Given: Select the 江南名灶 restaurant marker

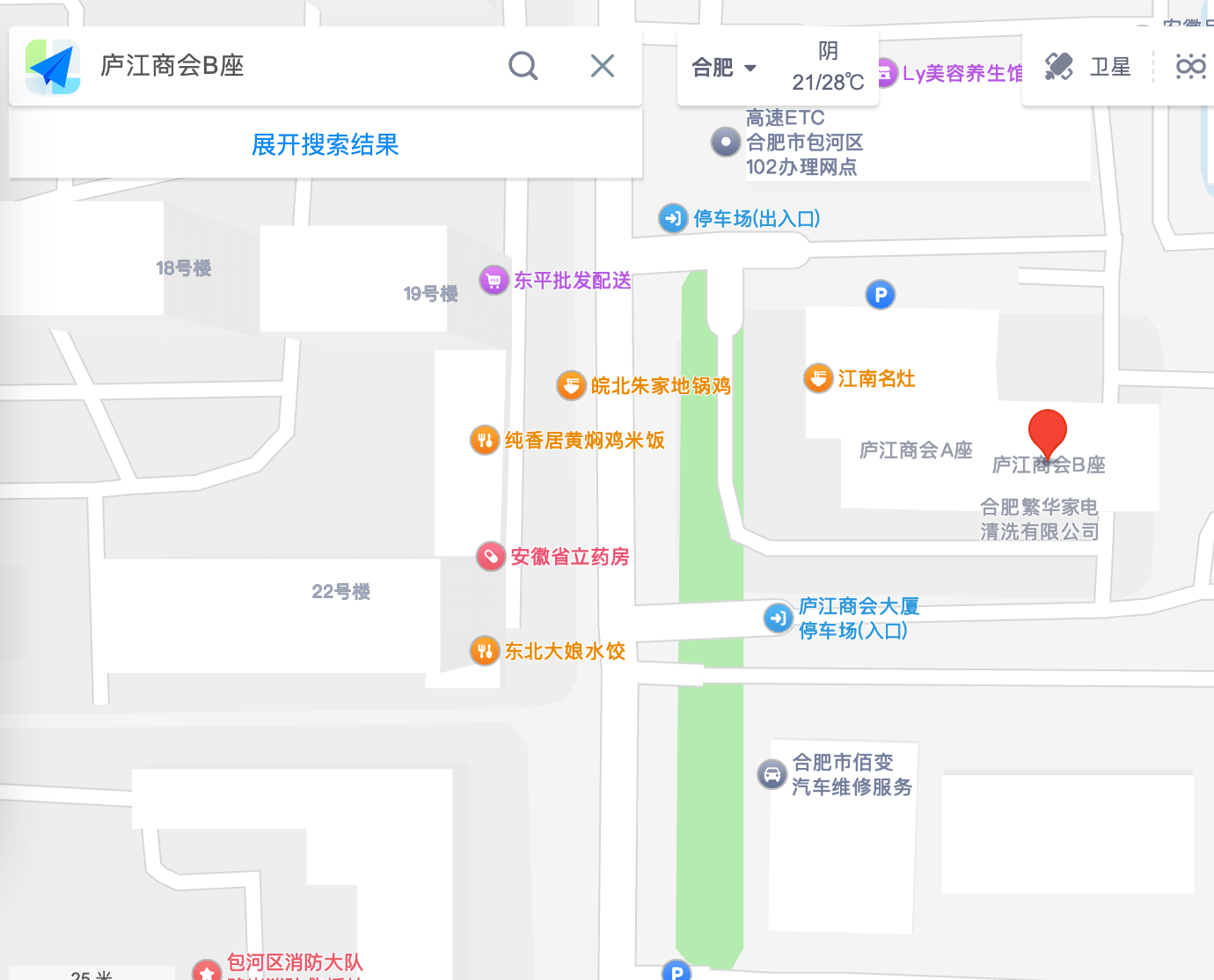Looking at the screenshot, I should 819,378.
